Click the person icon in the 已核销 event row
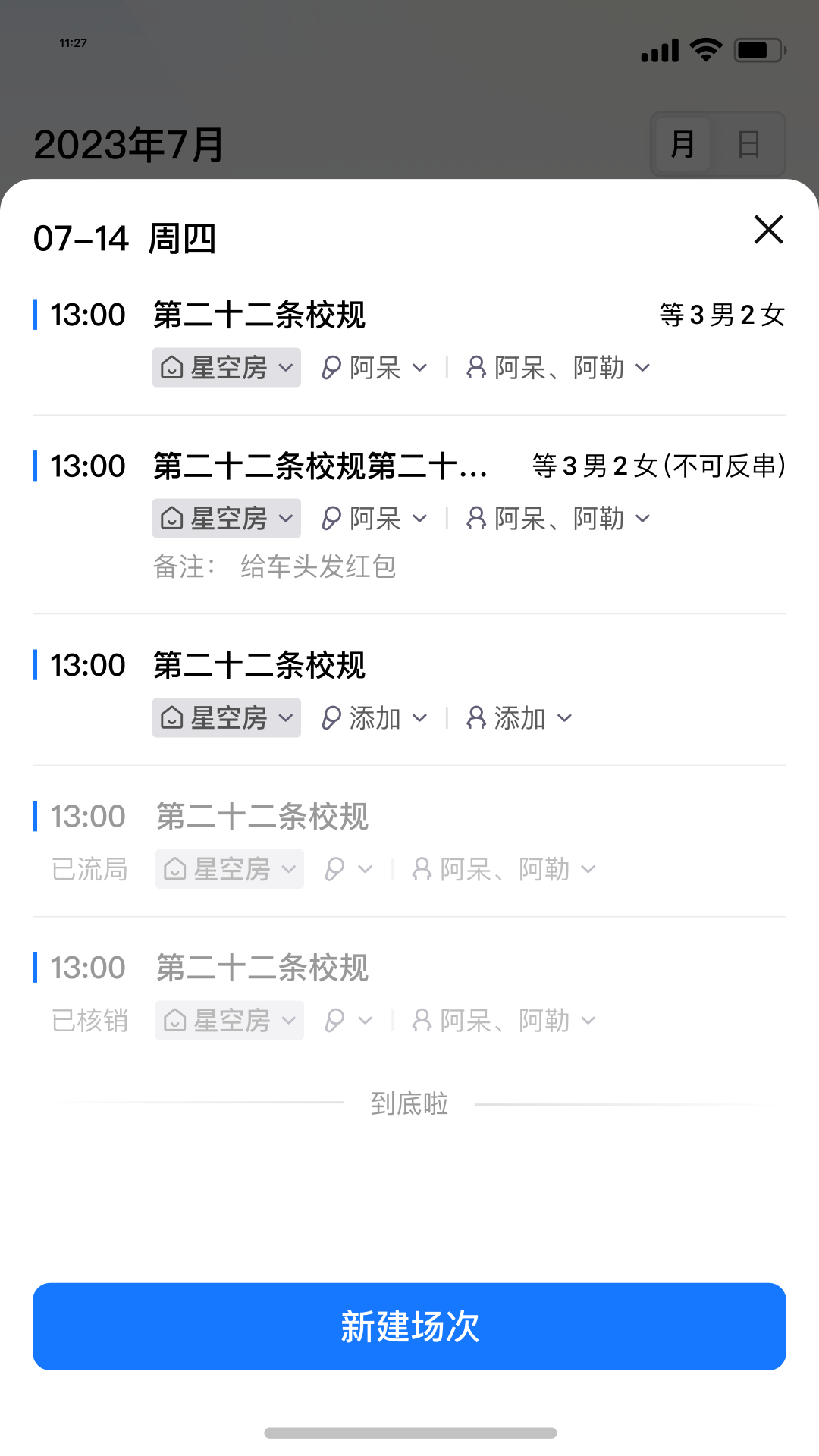 tap(422, 1021)
